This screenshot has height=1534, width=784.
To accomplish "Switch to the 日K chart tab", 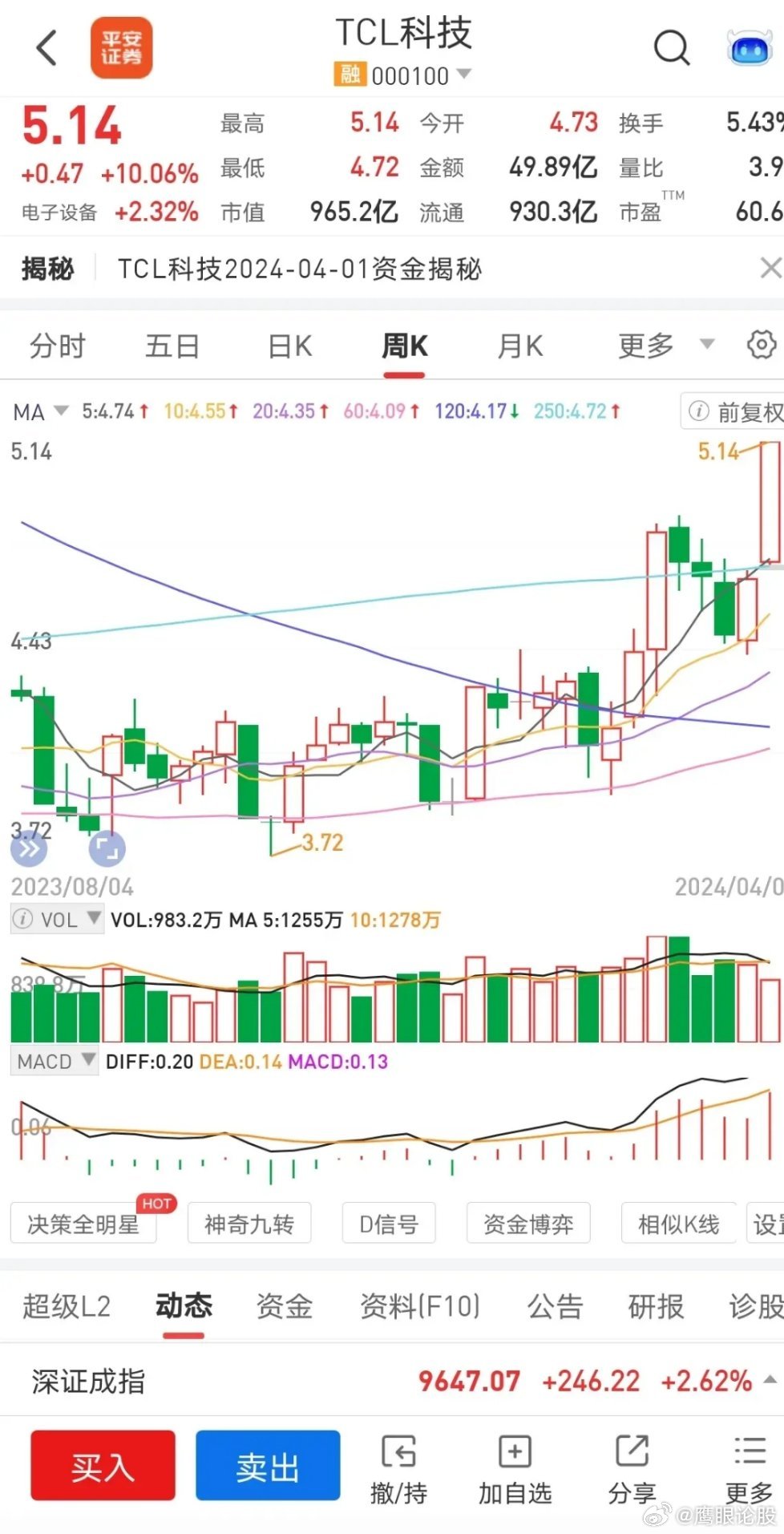I will (290, 346).
